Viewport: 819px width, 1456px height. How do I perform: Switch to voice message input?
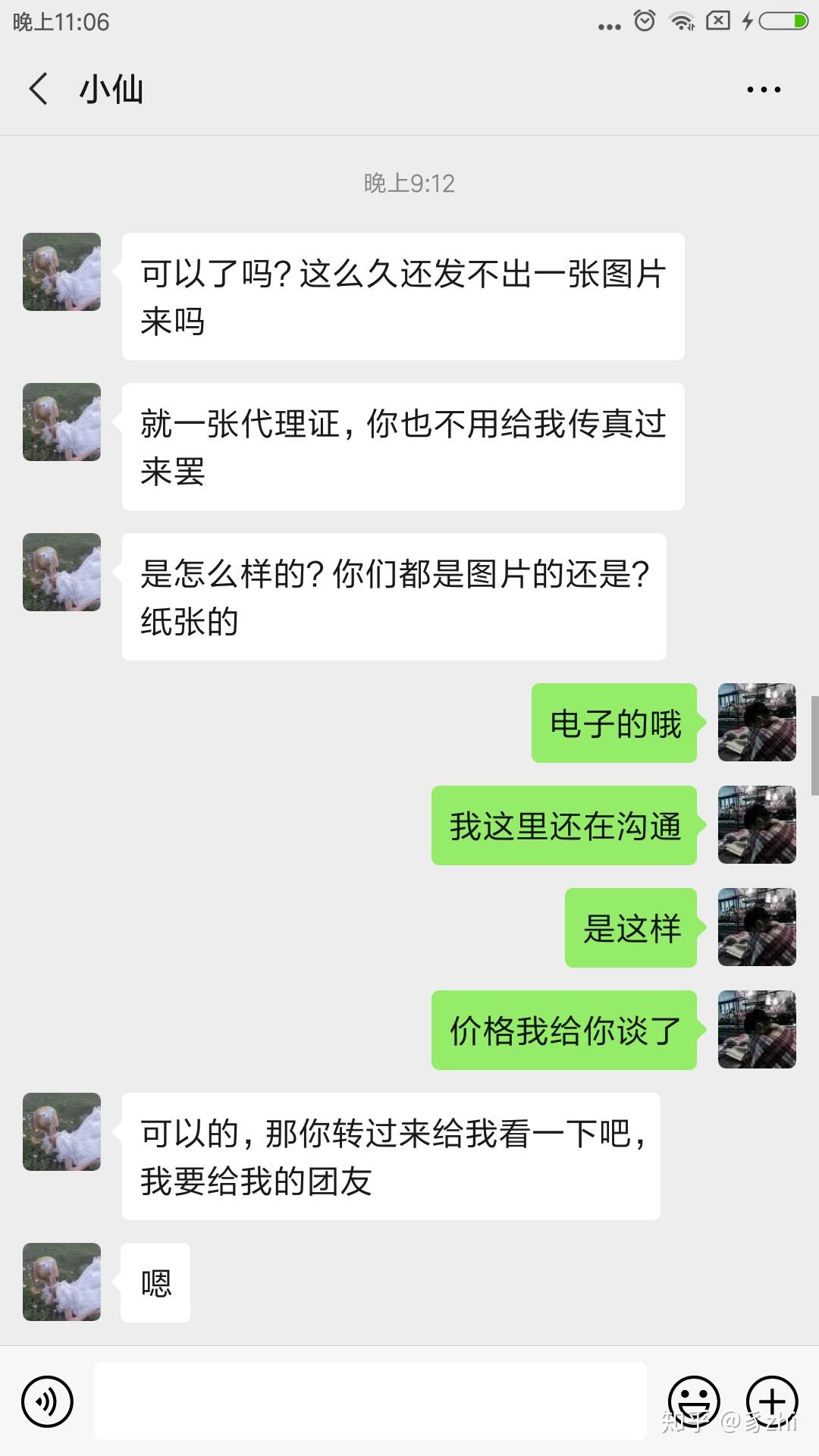47,1401
